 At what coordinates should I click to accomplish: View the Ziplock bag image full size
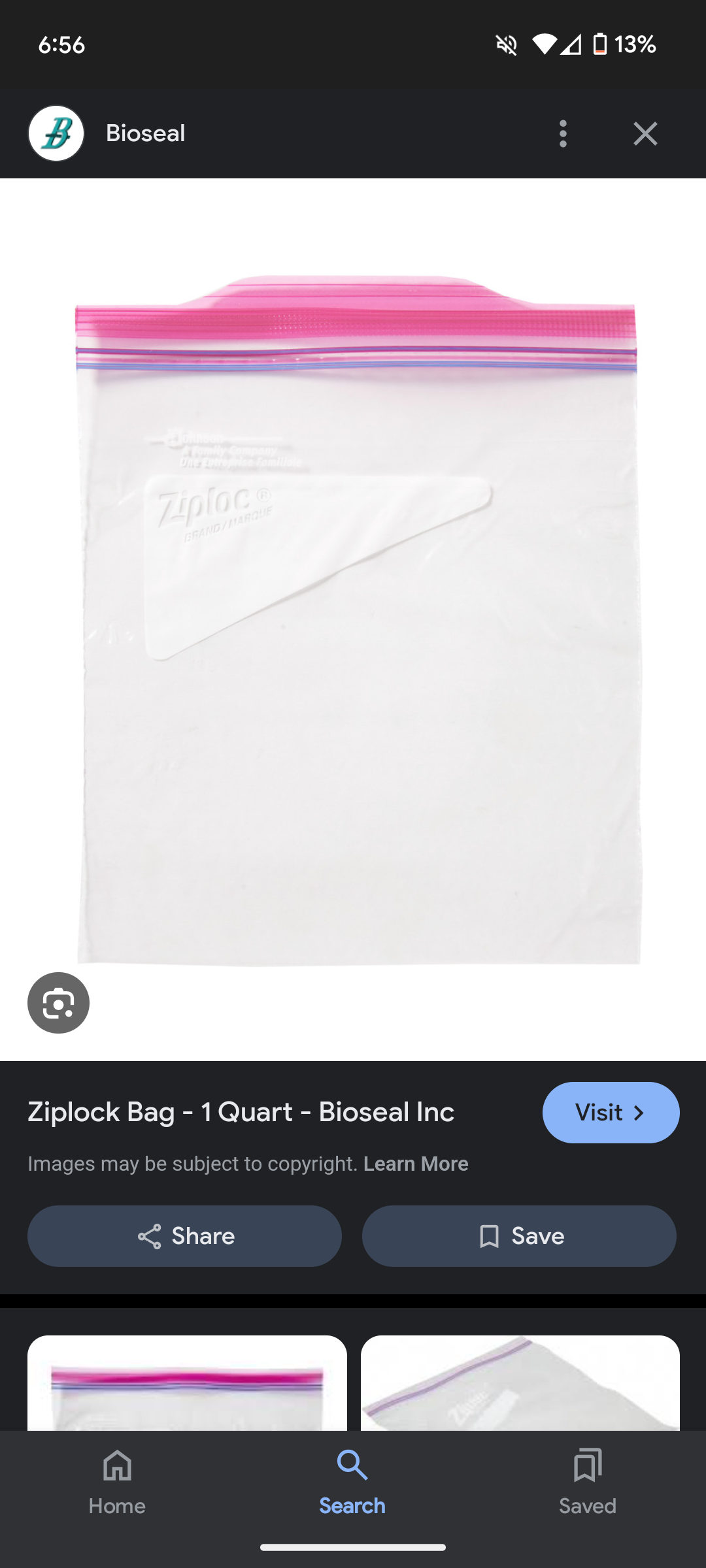pos(356,621)
